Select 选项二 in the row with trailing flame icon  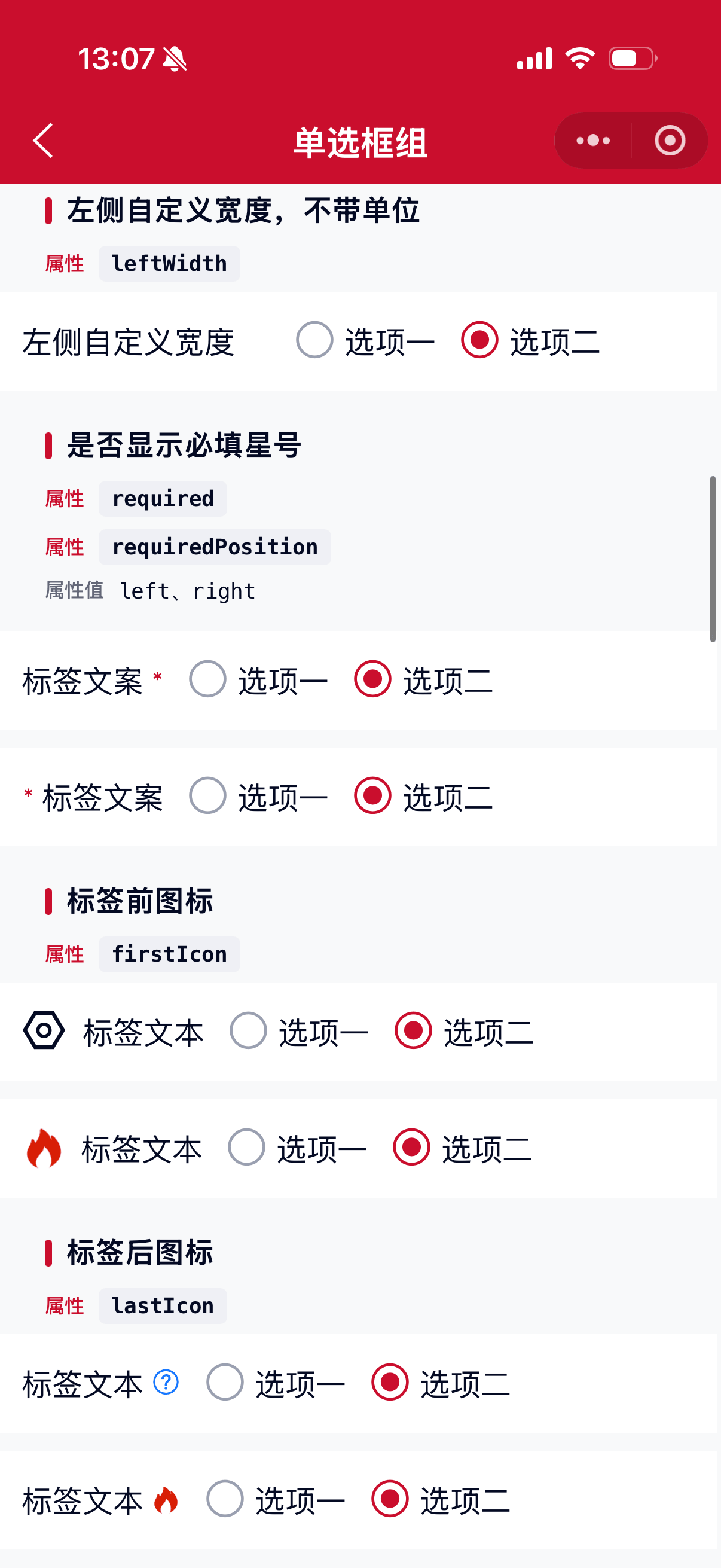[441, 1500]
